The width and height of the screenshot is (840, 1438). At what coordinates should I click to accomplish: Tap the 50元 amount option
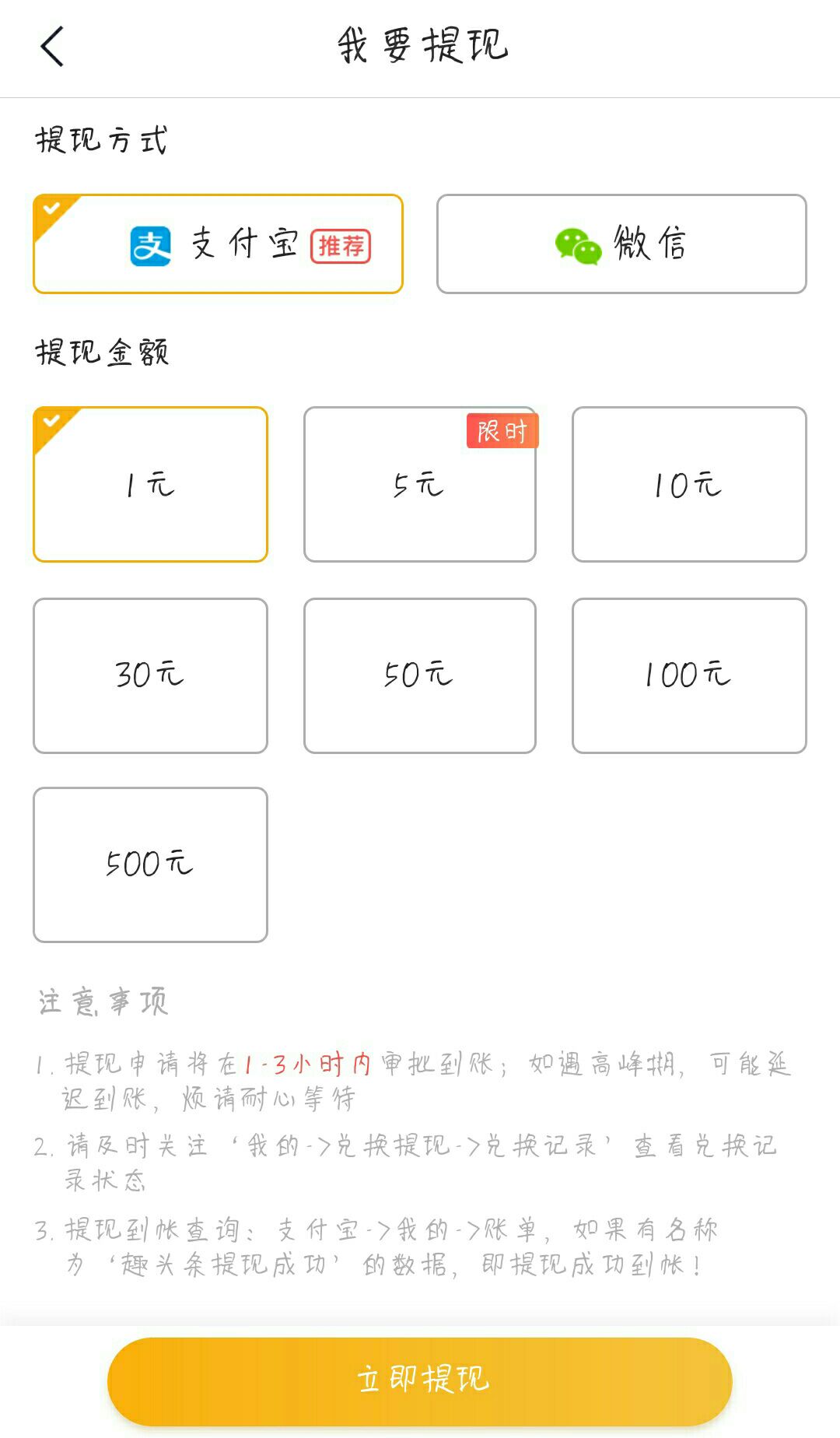(x=420, y=675)
